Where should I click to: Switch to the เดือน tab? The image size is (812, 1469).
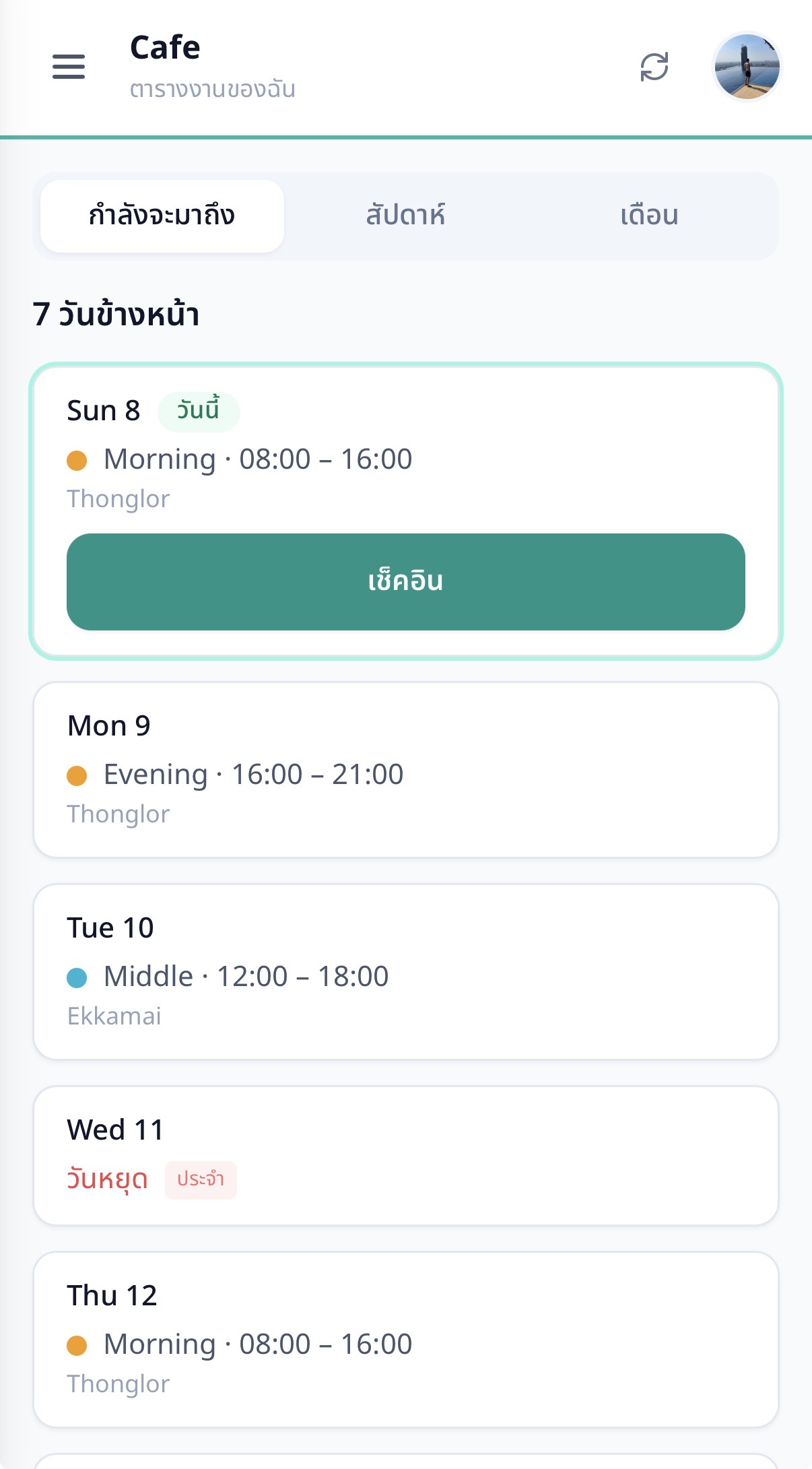(649, 216)
